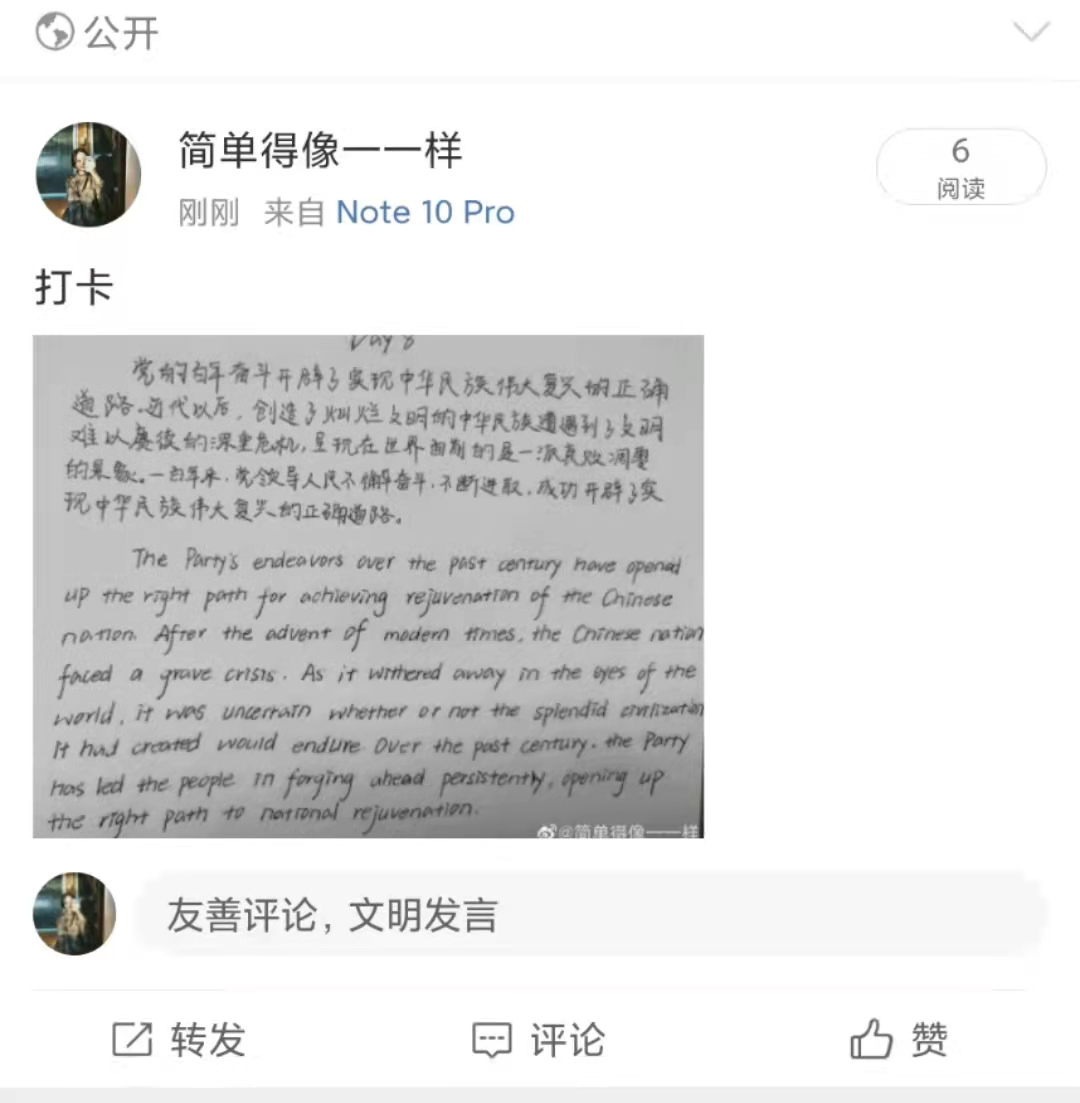The width and height of the screenshot is (1080, 1103).
Task: Expand the chevron next to 公开
Action: point(1031,32)
